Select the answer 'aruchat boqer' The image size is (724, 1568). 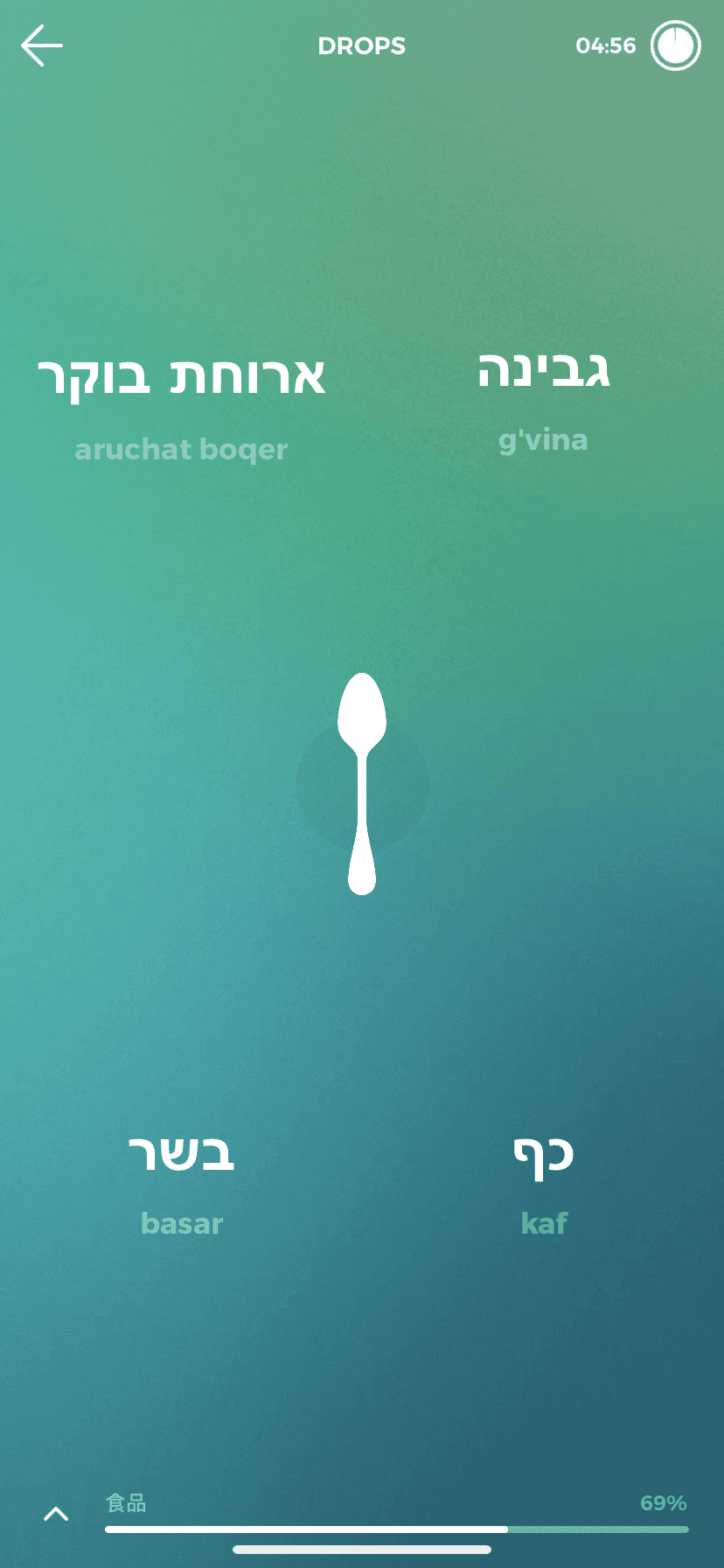(x=181, y=406)
